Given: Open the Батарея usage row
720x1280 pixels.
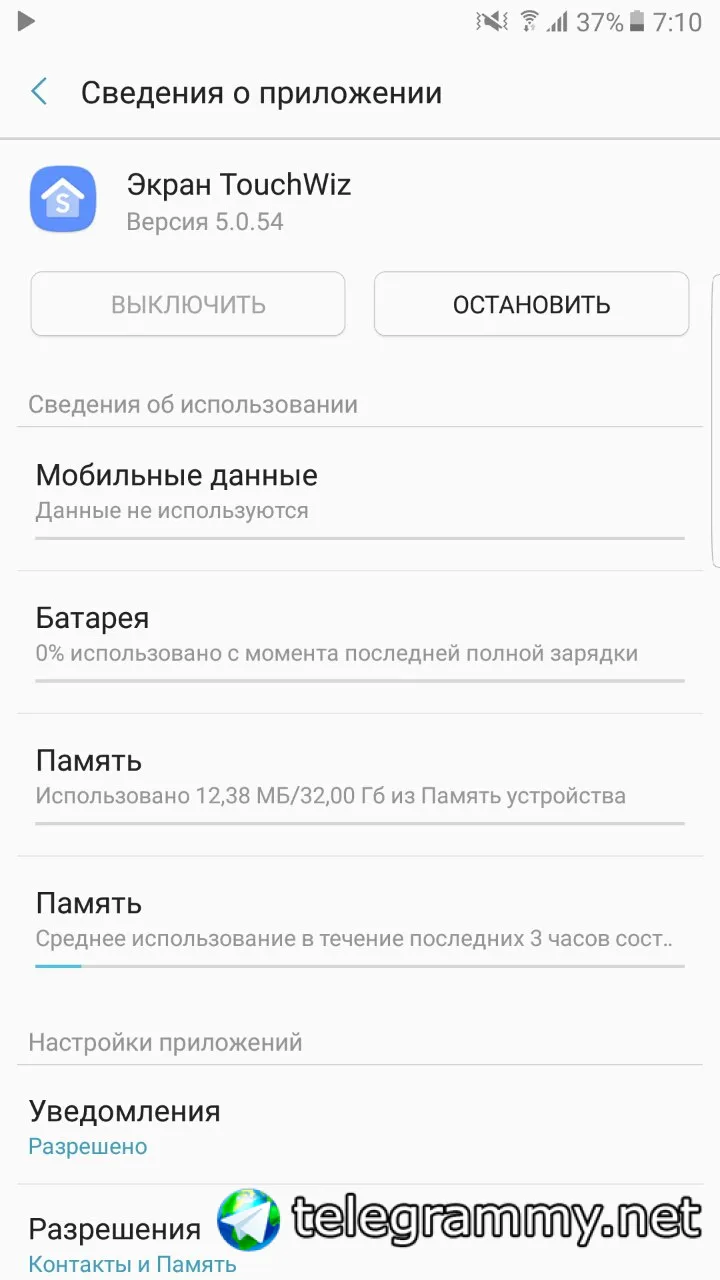Looking at the screenshot, I should click(x=360, y=634).
